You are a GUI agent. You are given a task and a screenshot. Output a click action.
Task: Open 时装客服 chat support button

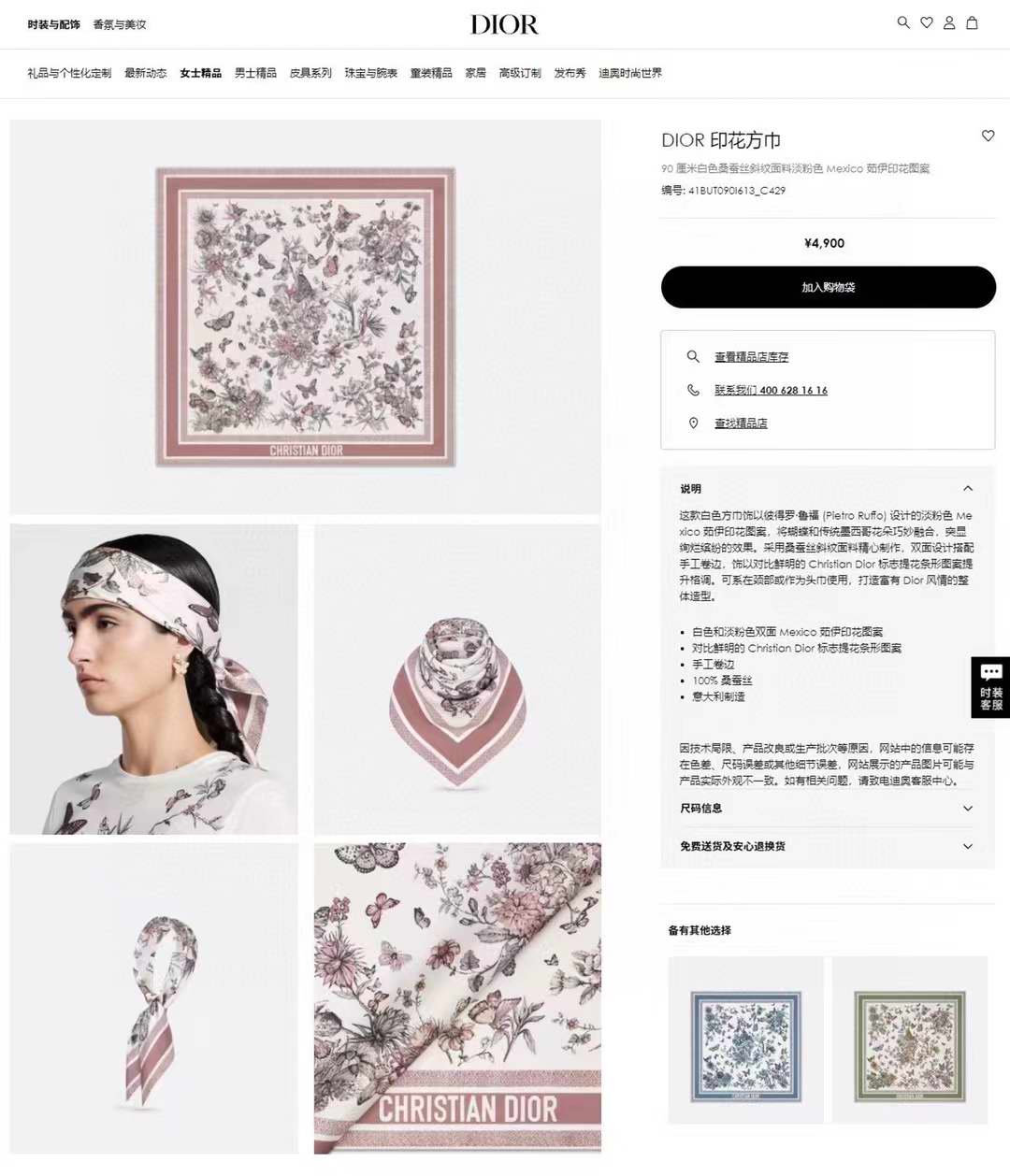[990, 687]
